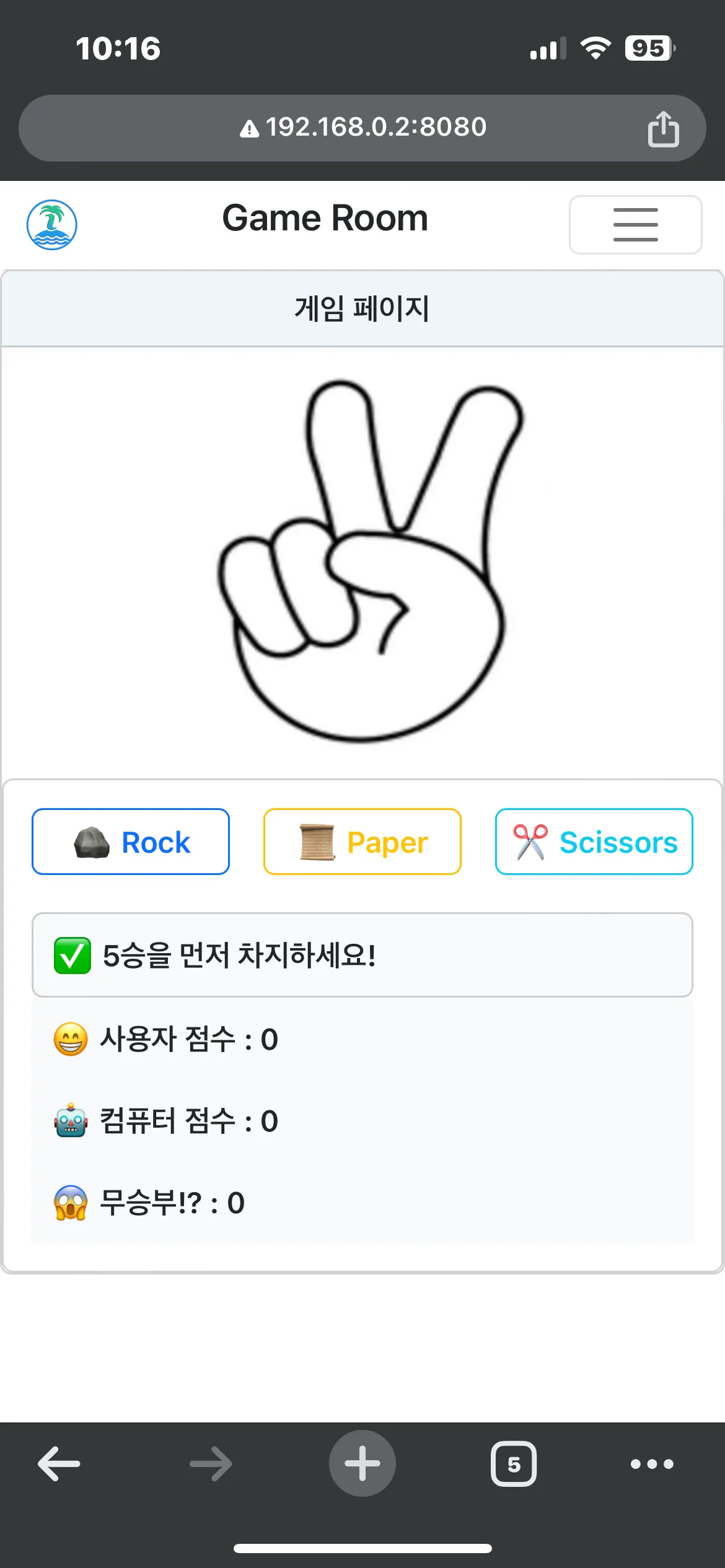The image size is (725, 1568).
Task: Open the browser's three-dot menu
Action: coord(652,1464)
